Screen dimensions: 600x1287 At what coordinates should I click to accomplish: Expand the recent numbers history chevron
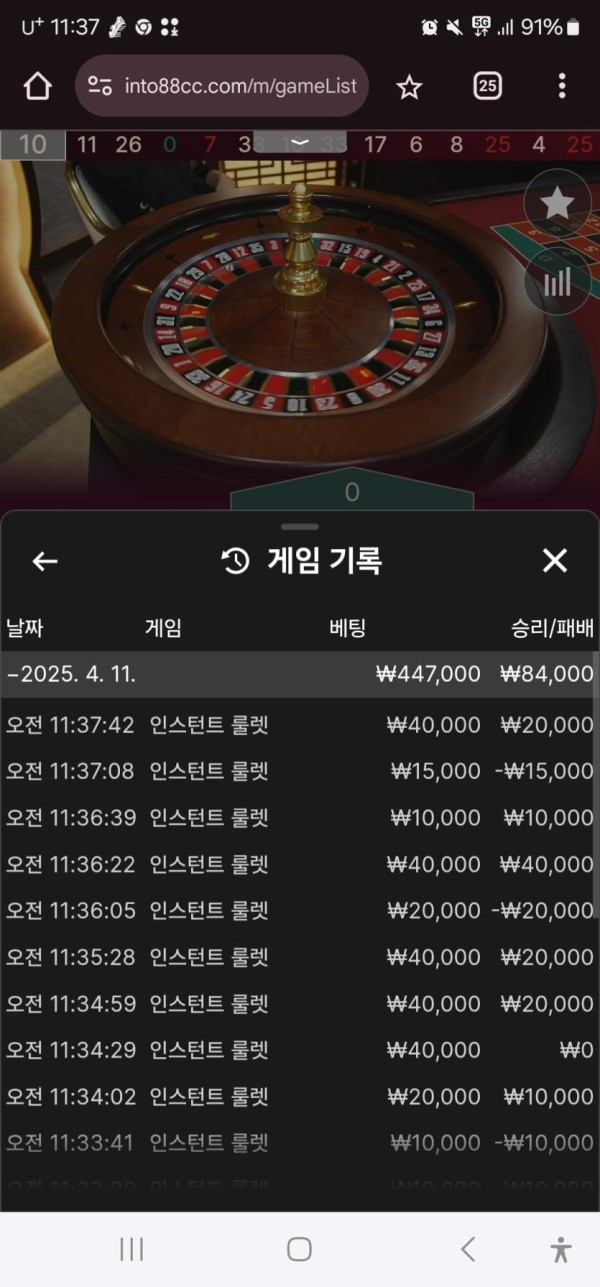299,142
